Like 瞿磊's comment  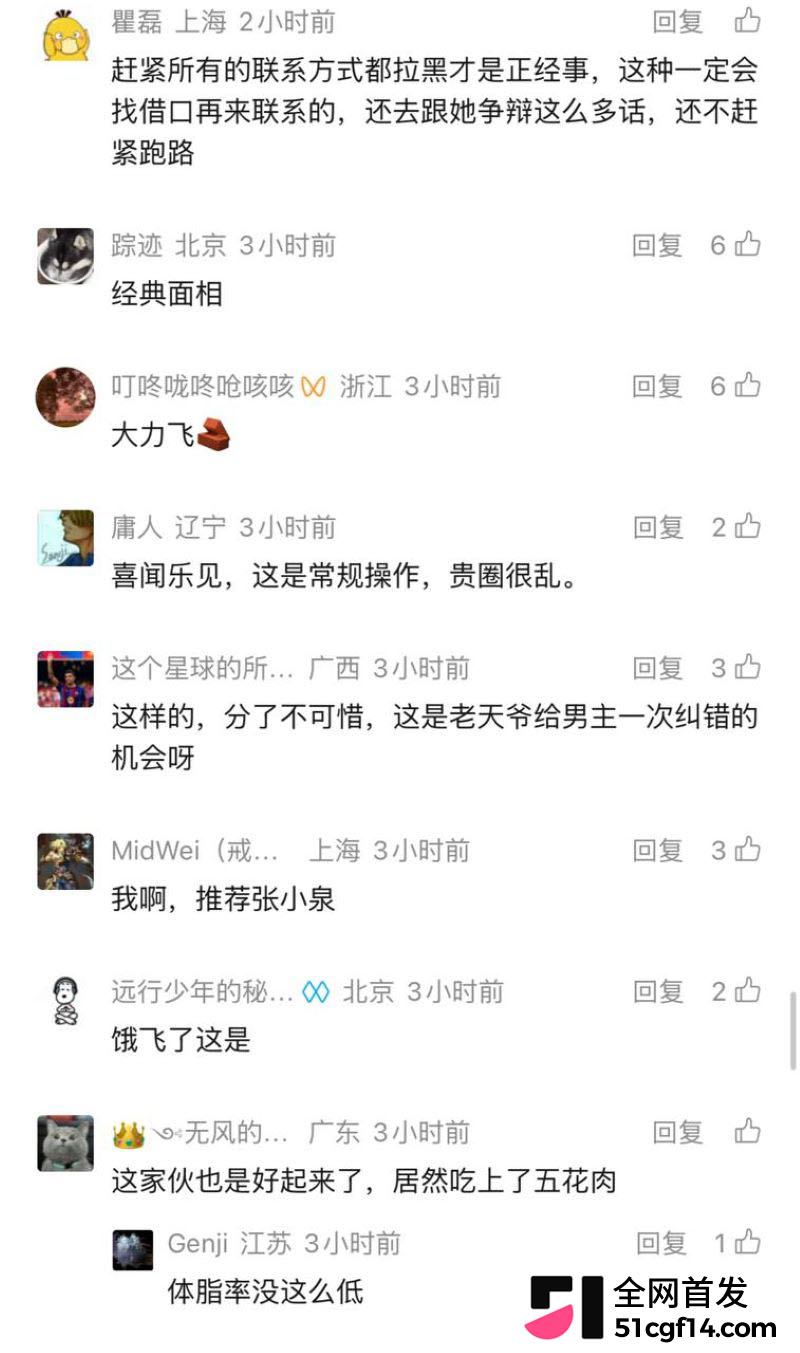pos(748,20)
